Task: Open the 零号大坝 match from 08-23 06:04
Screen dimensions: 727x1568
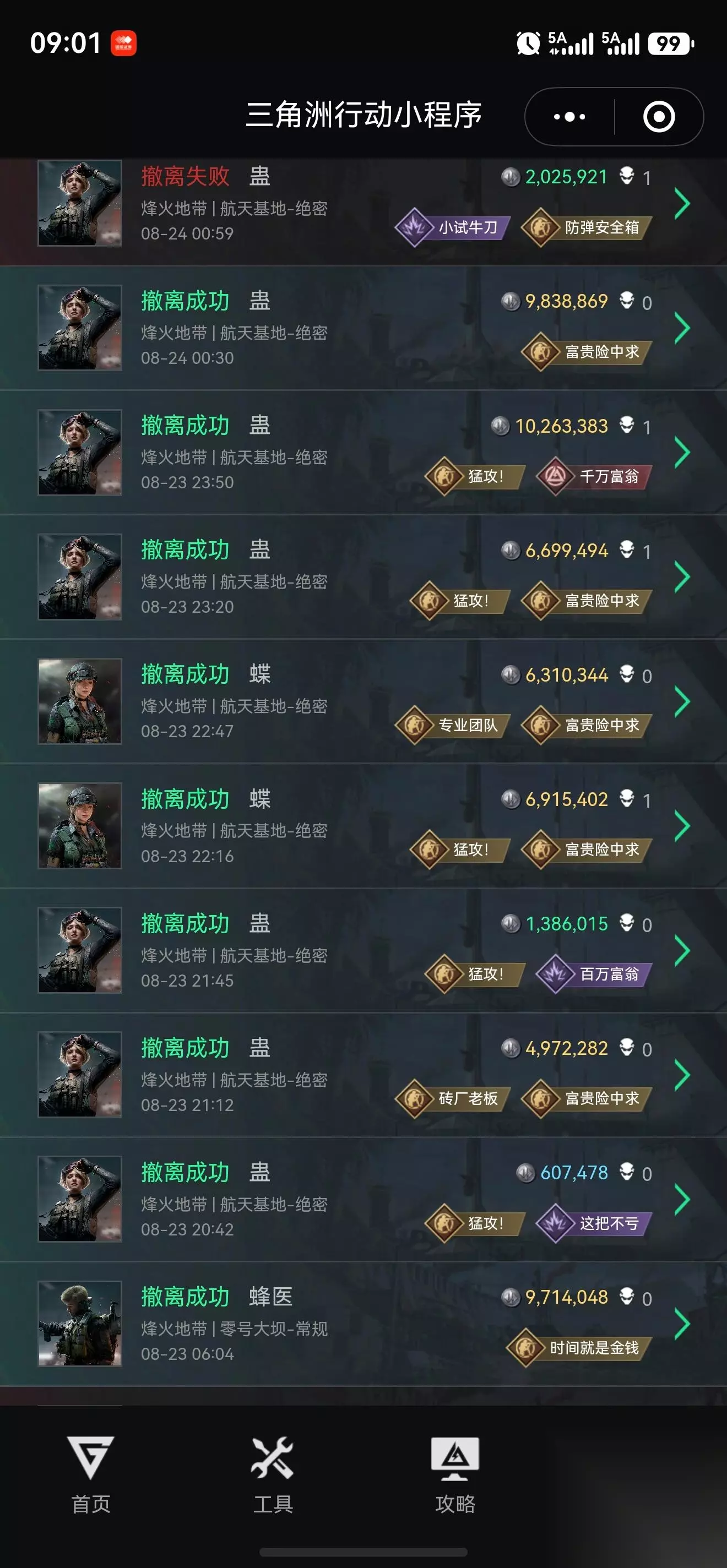Action: tap(363, 1324)
